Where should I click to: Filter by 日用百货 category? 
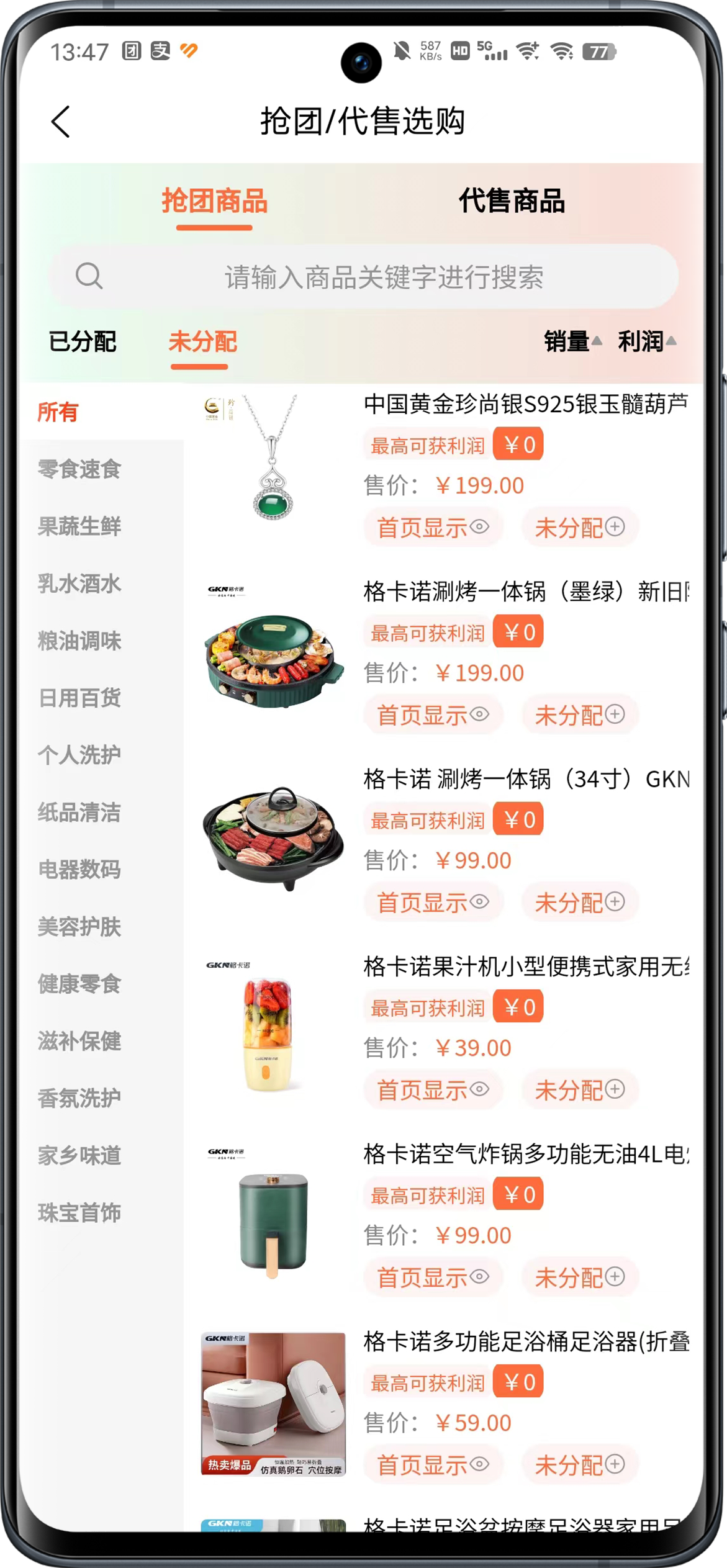79,698
